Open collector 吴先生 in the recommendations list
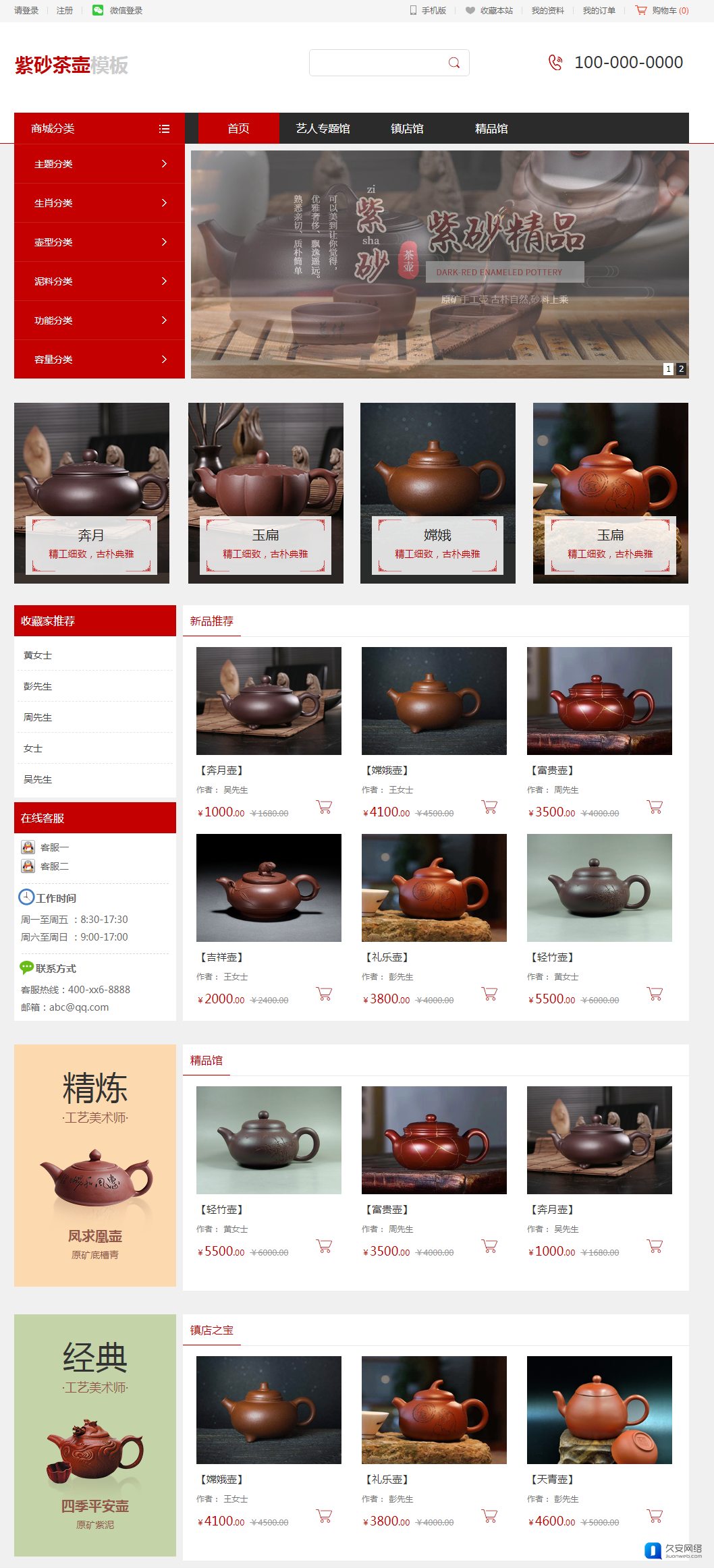This screenshot has width=714, height=1568. [38, 779]
